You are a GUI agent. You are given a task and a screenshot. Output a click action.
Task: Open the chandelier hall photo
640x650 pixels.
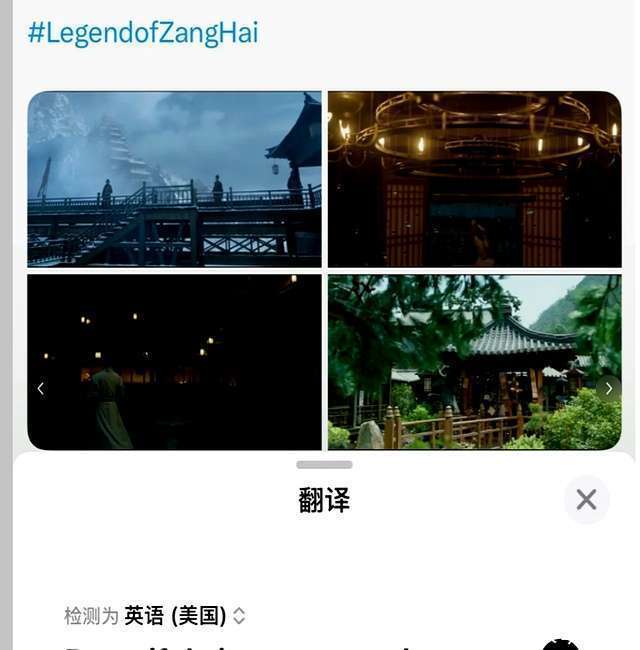pyautogui.click(x=474, y=179)
